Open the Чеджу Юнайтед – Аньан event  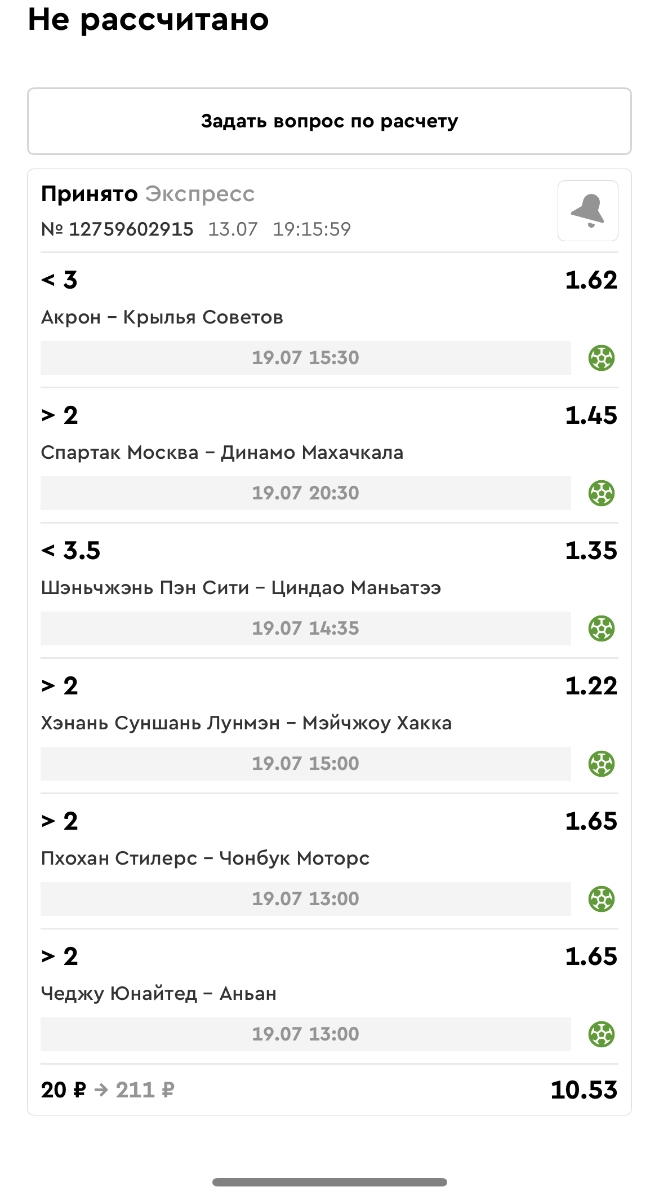tap(159, 994)
